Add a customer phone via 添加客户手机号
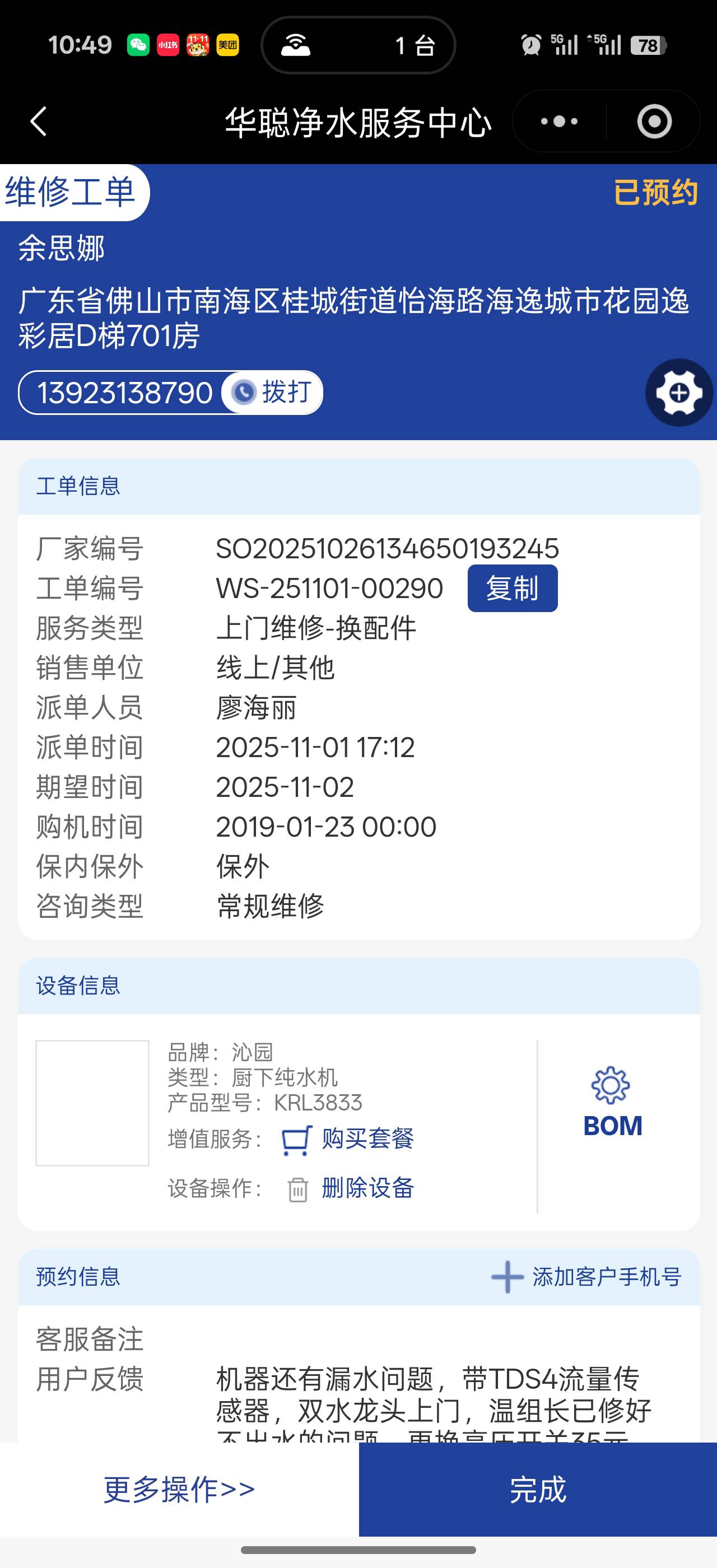 586,1277
